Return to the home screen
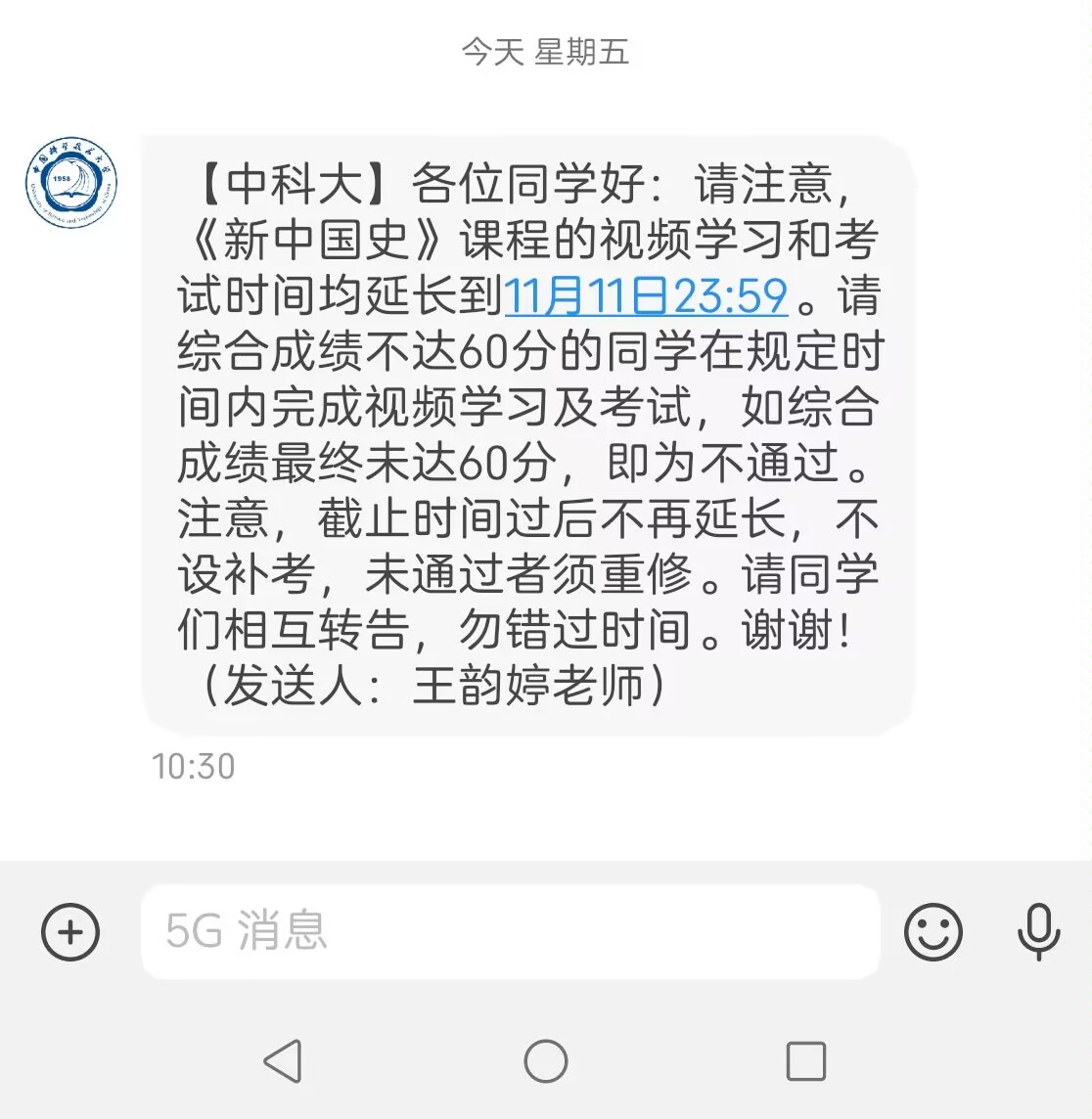This screenshot has width=1092, height=1119. pos(546,1061)
